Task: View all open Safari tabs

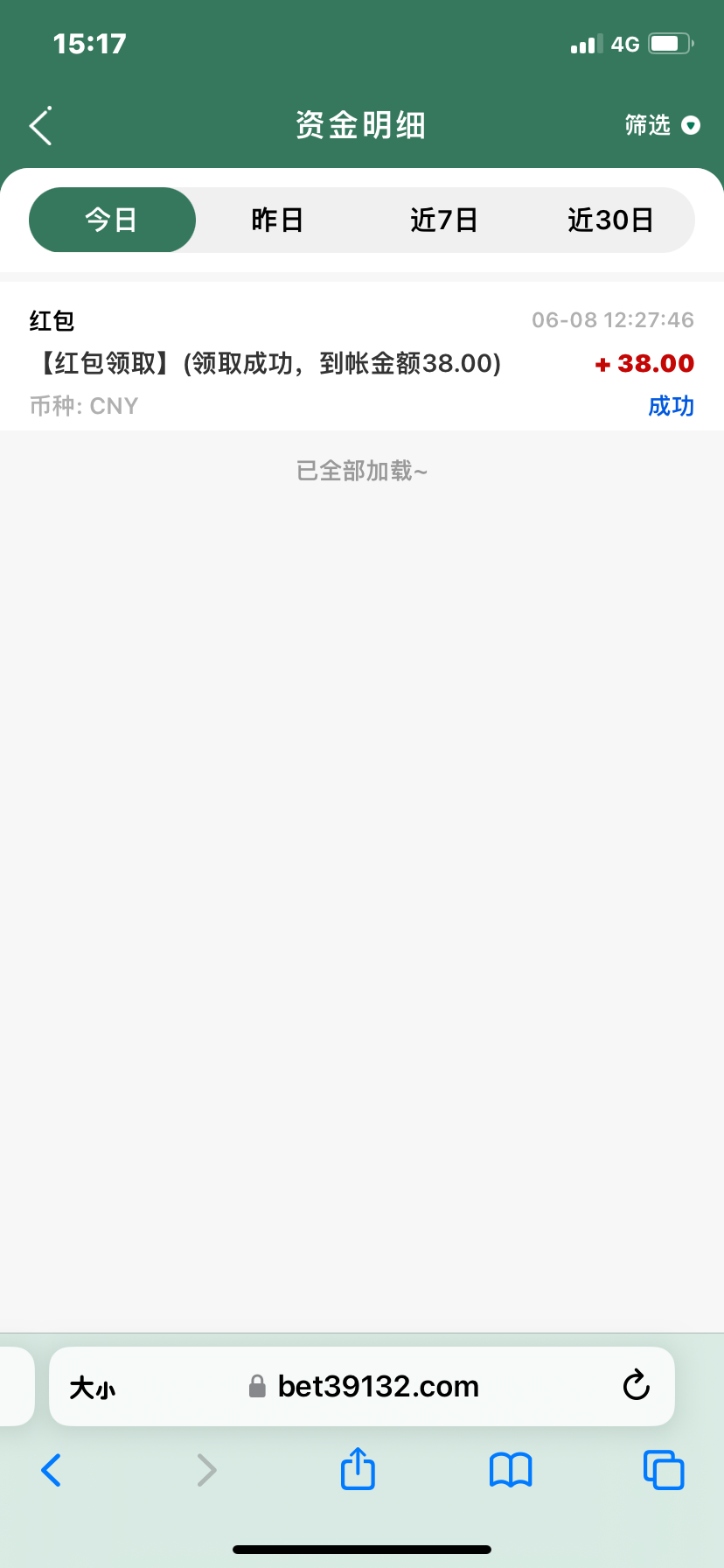Action: click(664, 1470)
